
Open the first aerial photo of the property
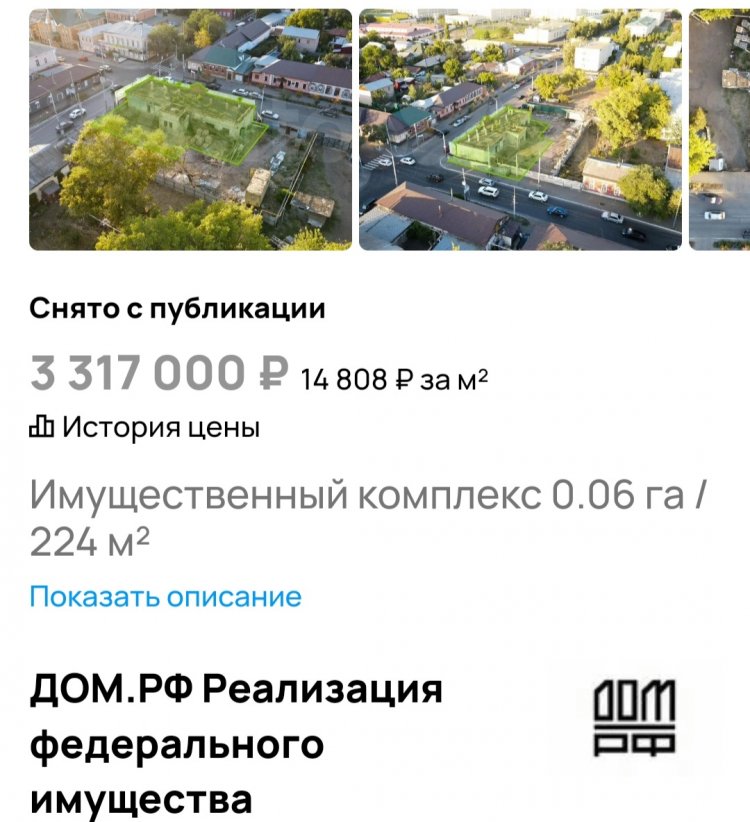pyautogui.click(x=190, y=130)
